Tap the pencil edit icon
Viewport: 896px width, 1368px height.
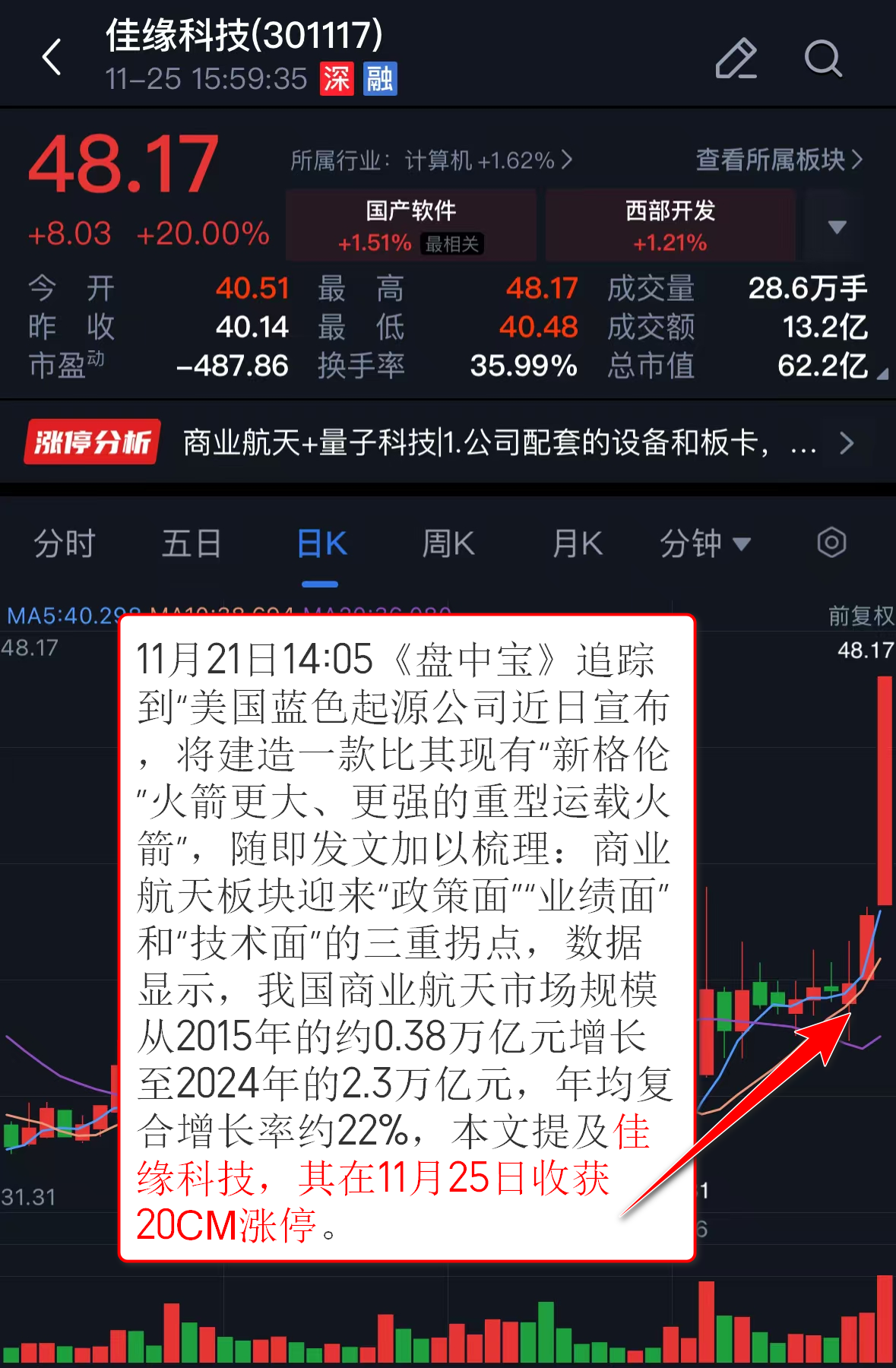[736, 59]
